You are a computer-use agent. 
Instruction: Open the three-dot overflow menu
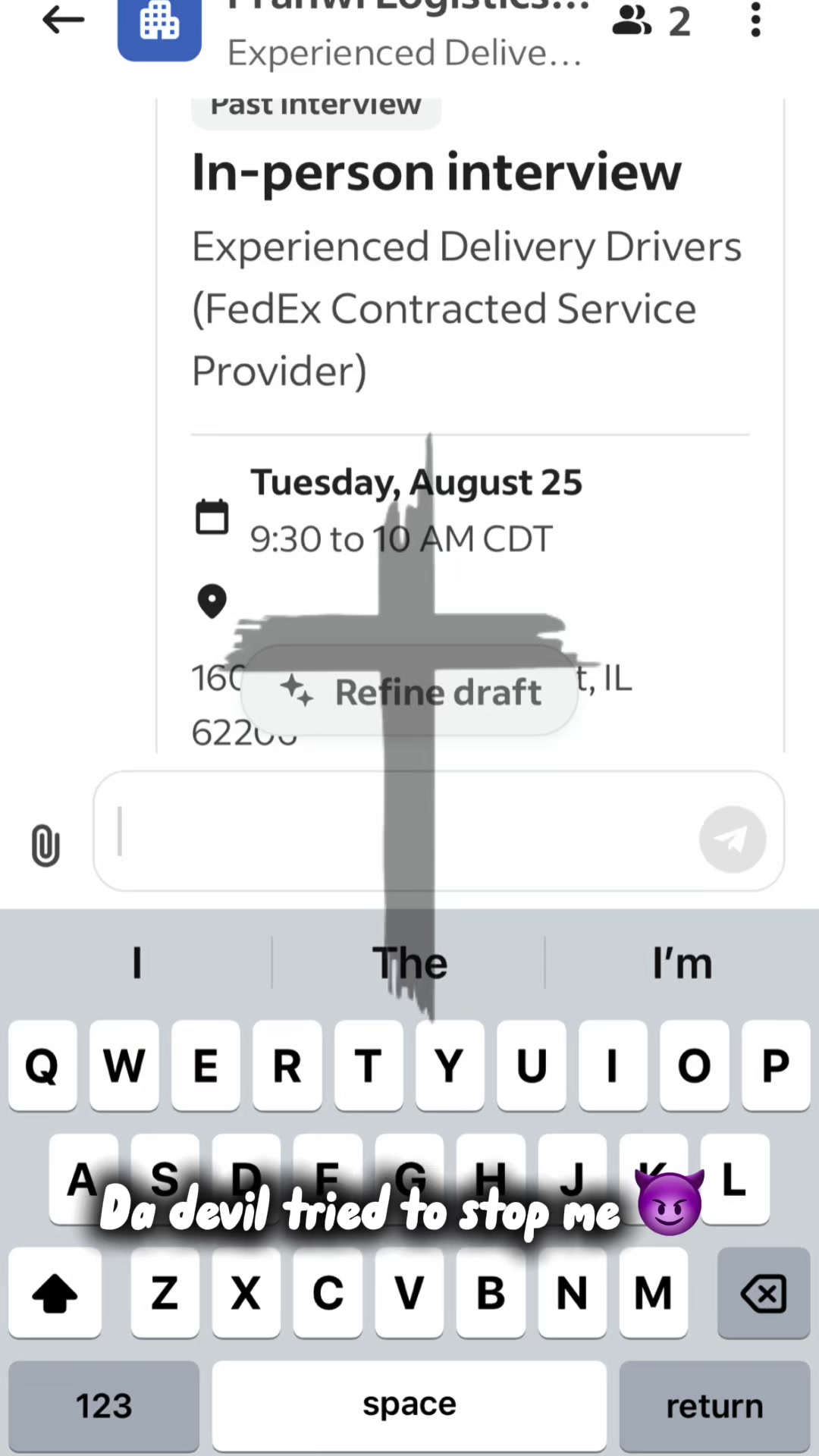pyautogui.click(x=755, y=20)
